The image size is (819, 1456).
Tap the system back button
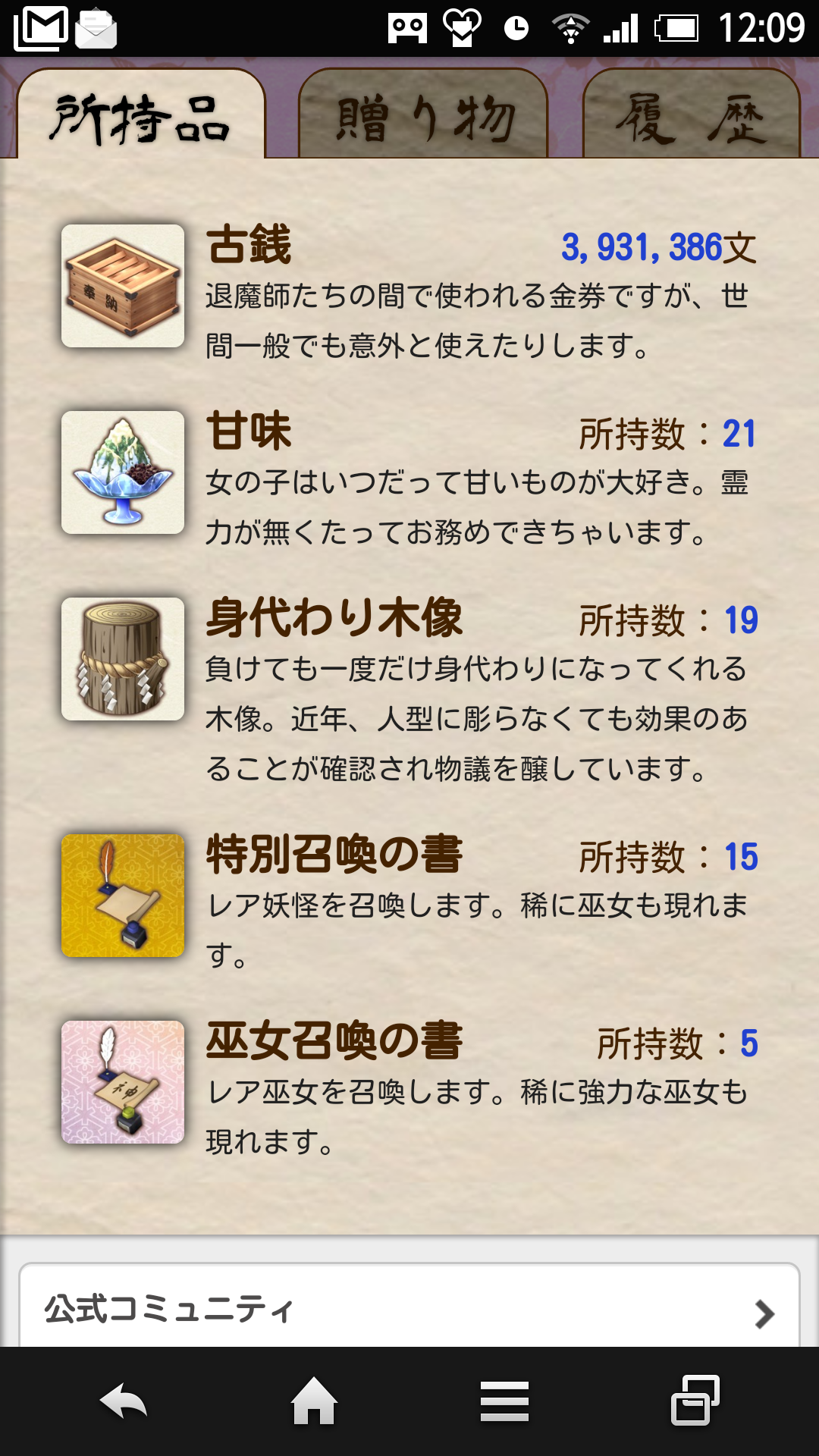tap(124, 1401)
